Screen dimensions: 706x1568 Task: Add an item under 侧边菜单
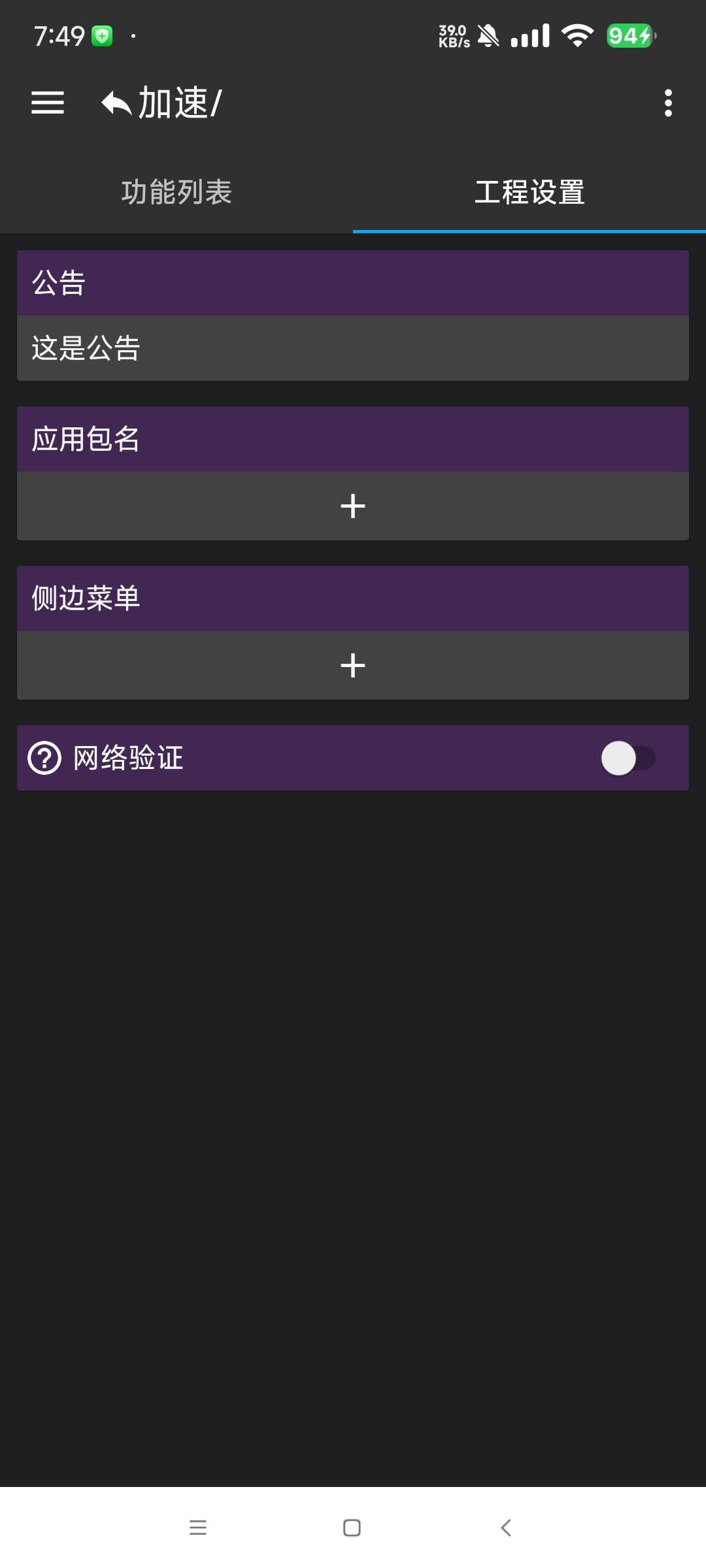tap(353, 666)
